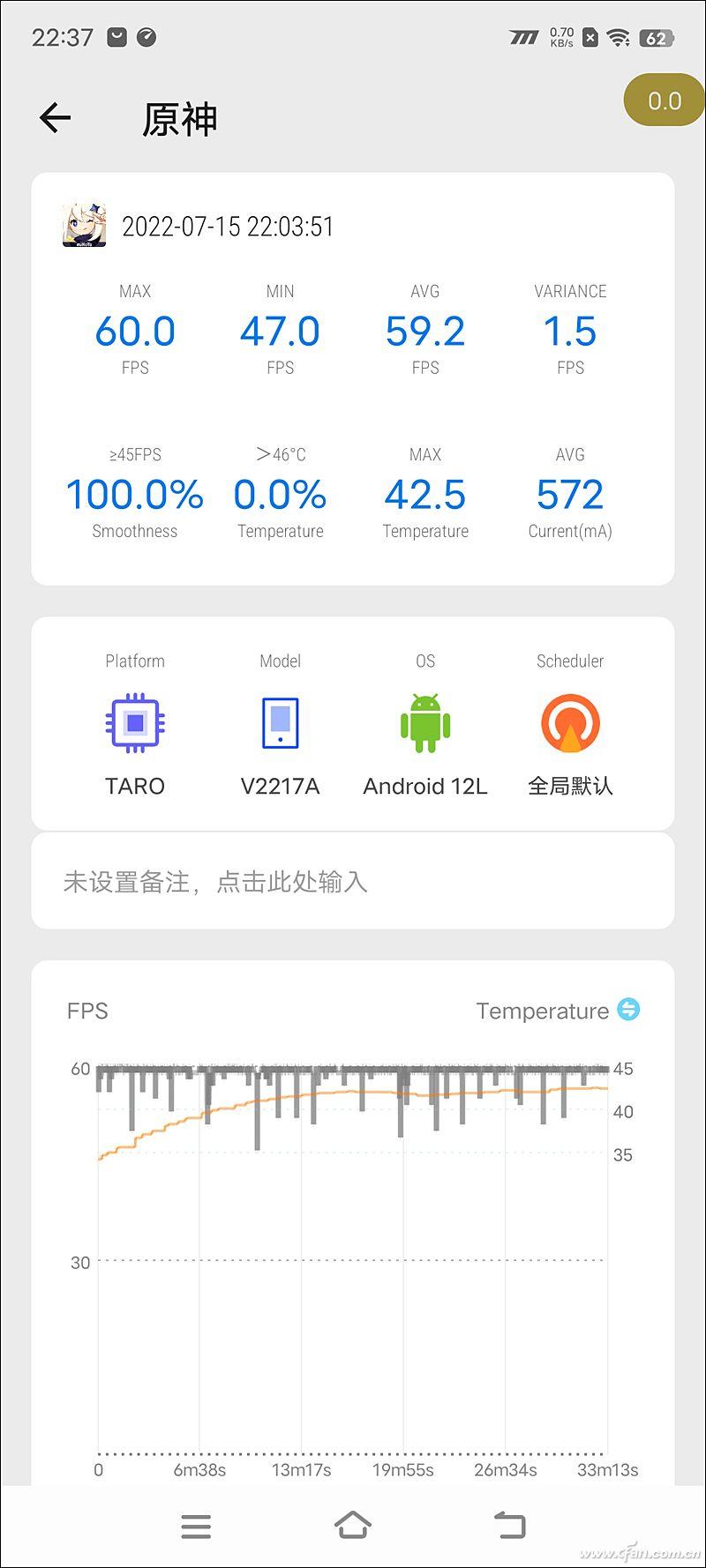
Task: Tap the battery indicator showing 62
Action: click(657, 37)
